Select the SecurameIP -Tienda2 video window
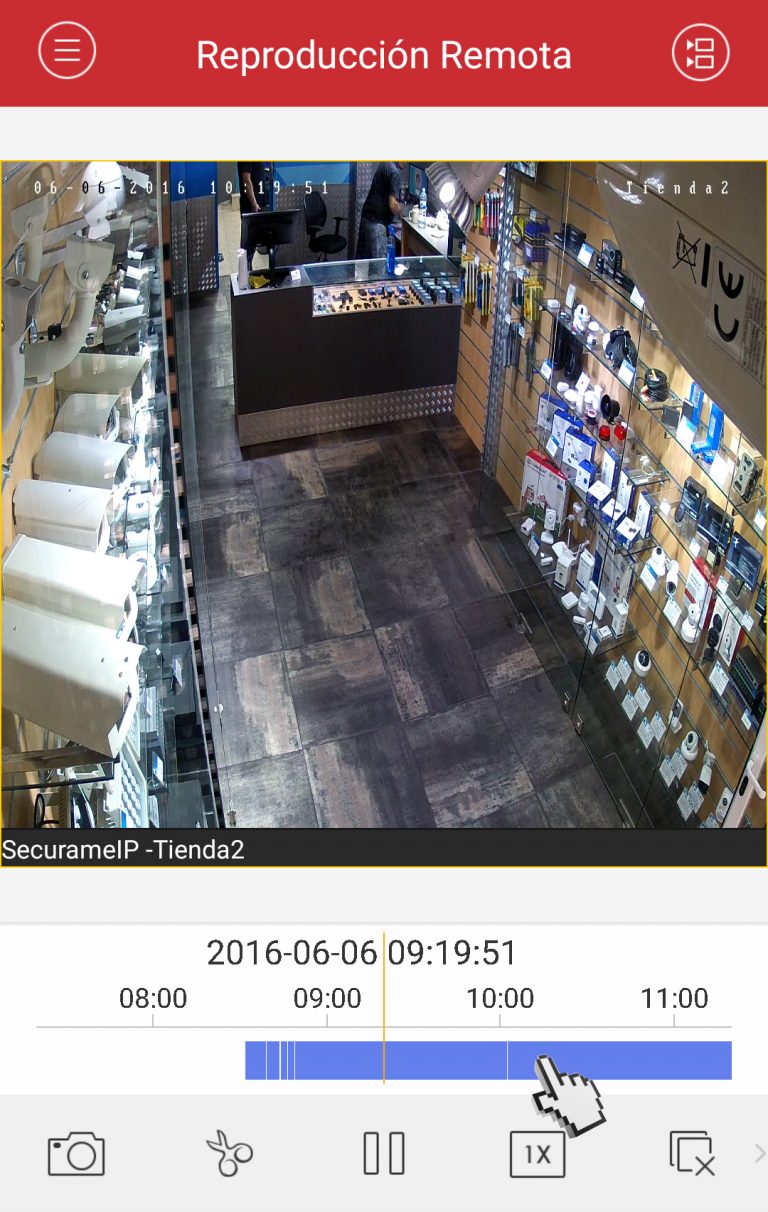The height and width of the screenshot is (1212, 768). coord(384,500)
